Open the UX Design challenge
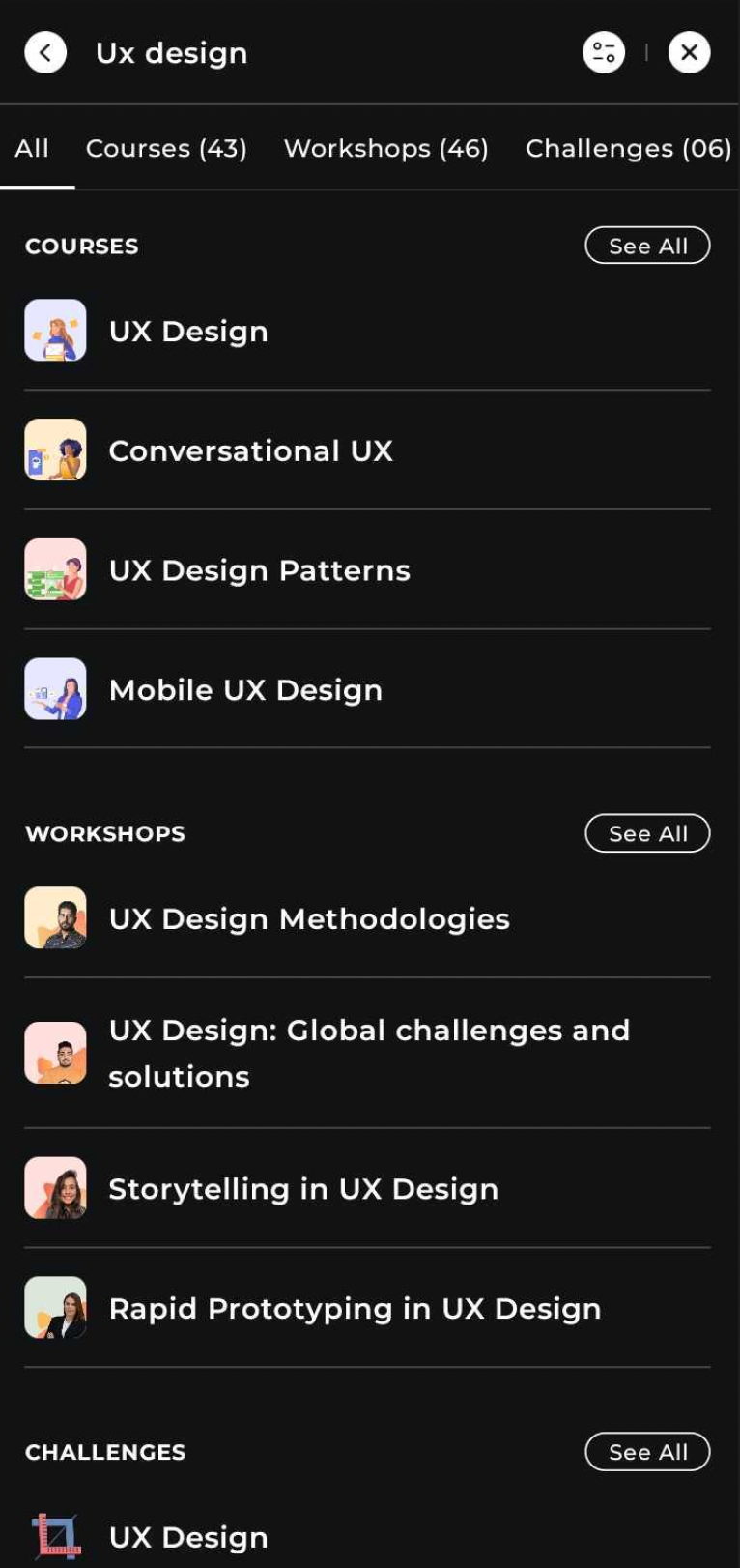The height and width of the screenshot is (1568, 740). [367, 1537]
